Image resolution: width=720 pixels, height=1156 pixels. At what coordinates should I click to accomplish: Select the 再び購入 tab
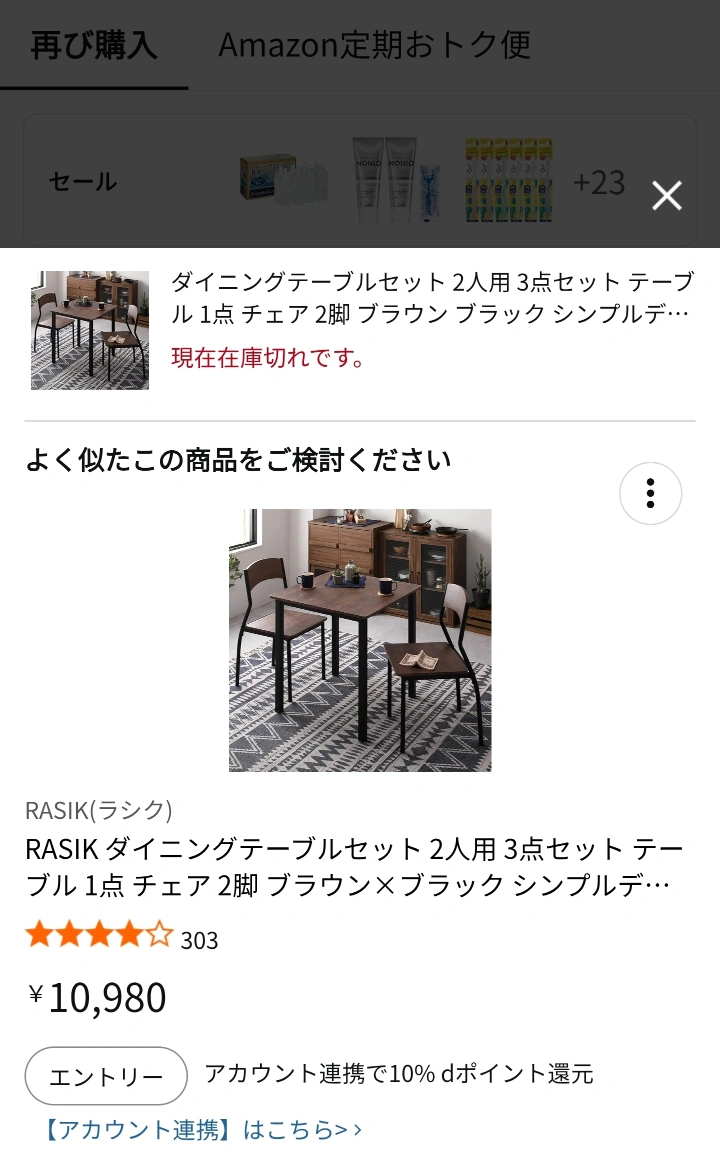[x=94, y=45]
